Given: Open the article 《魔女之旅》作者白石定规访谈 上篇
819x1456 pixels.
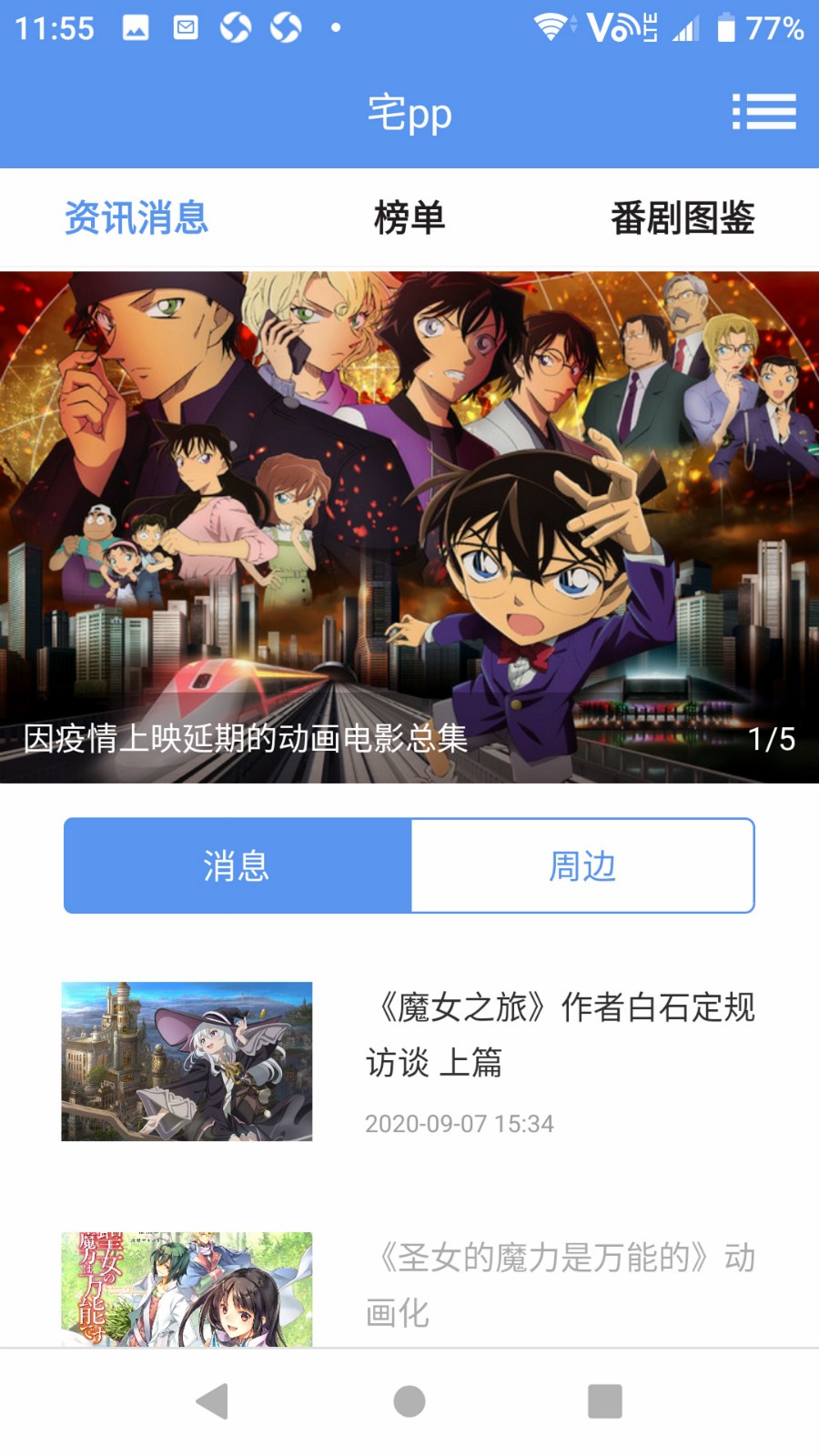Looking at the screenshot, I should click(560, 1035).
